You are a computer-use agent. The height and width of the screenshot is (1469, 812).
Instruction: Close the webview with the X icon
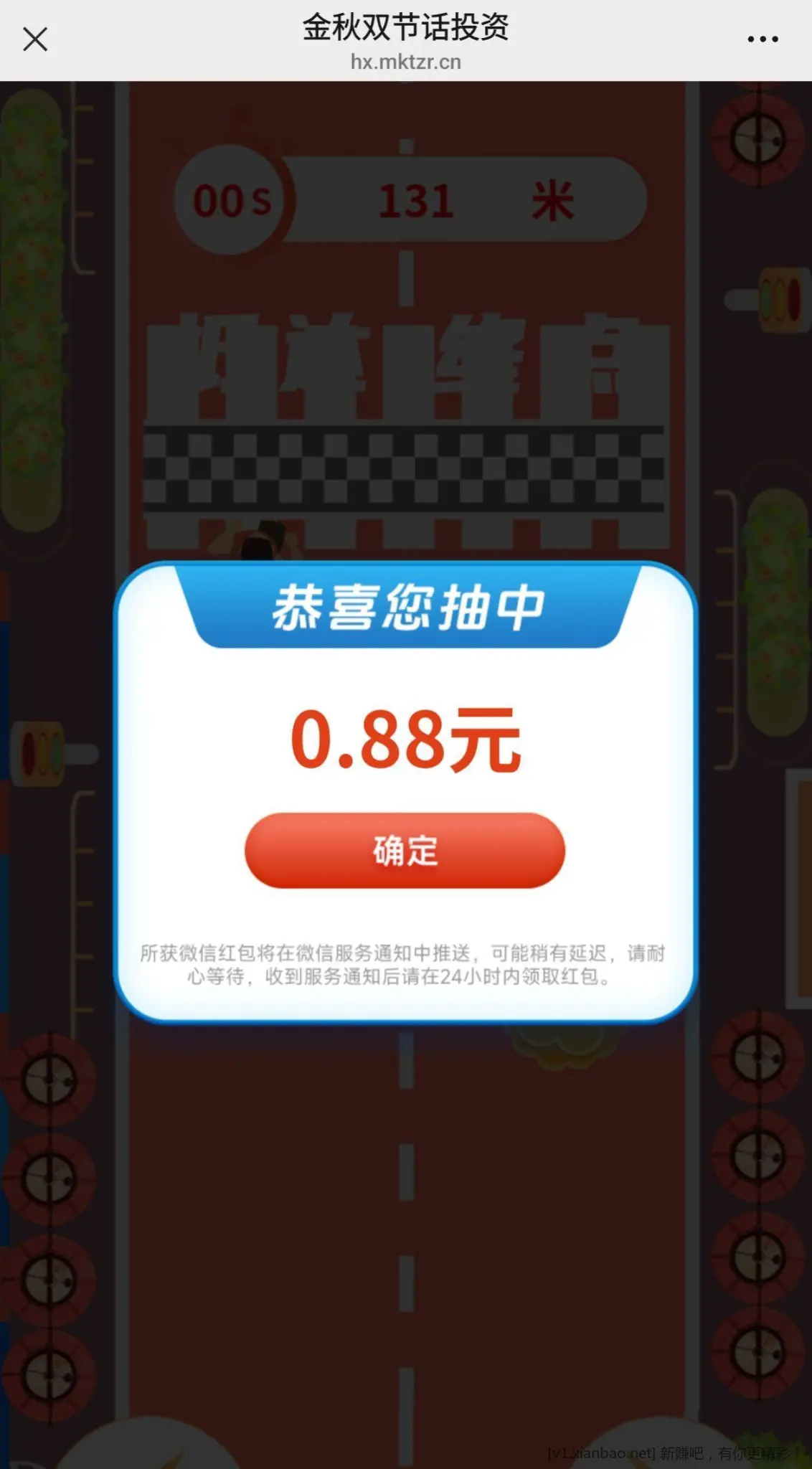(34, 39)
